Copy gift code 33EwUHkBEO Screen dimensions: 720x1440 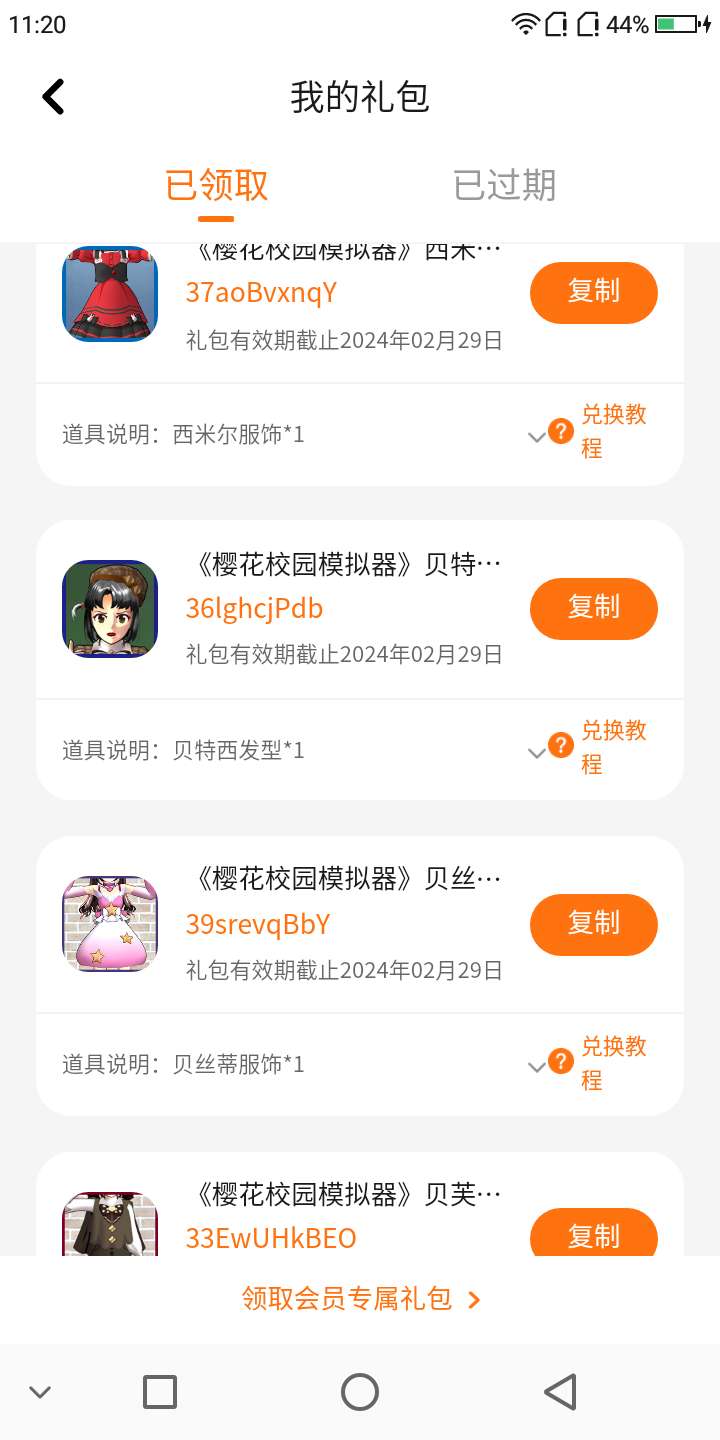[594, 1234]
